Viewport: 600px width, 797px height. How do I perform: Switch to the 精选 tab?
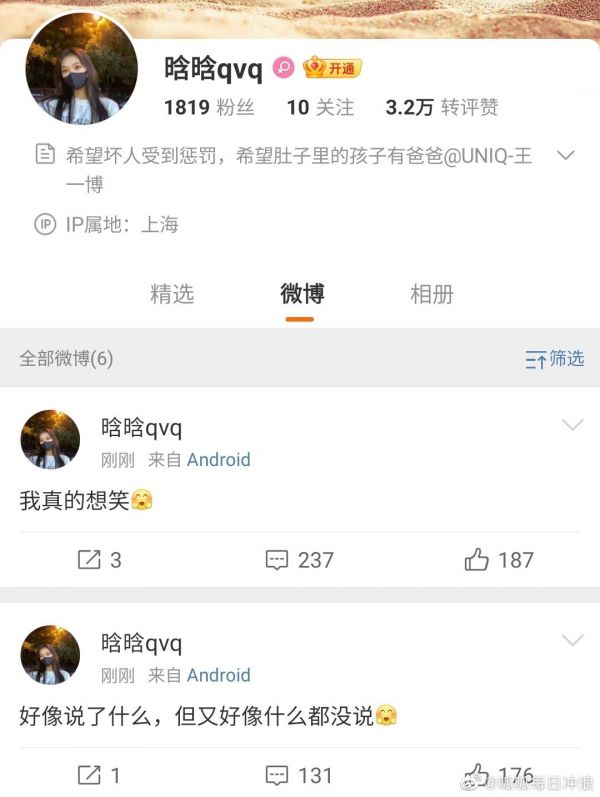pos(171,294)
